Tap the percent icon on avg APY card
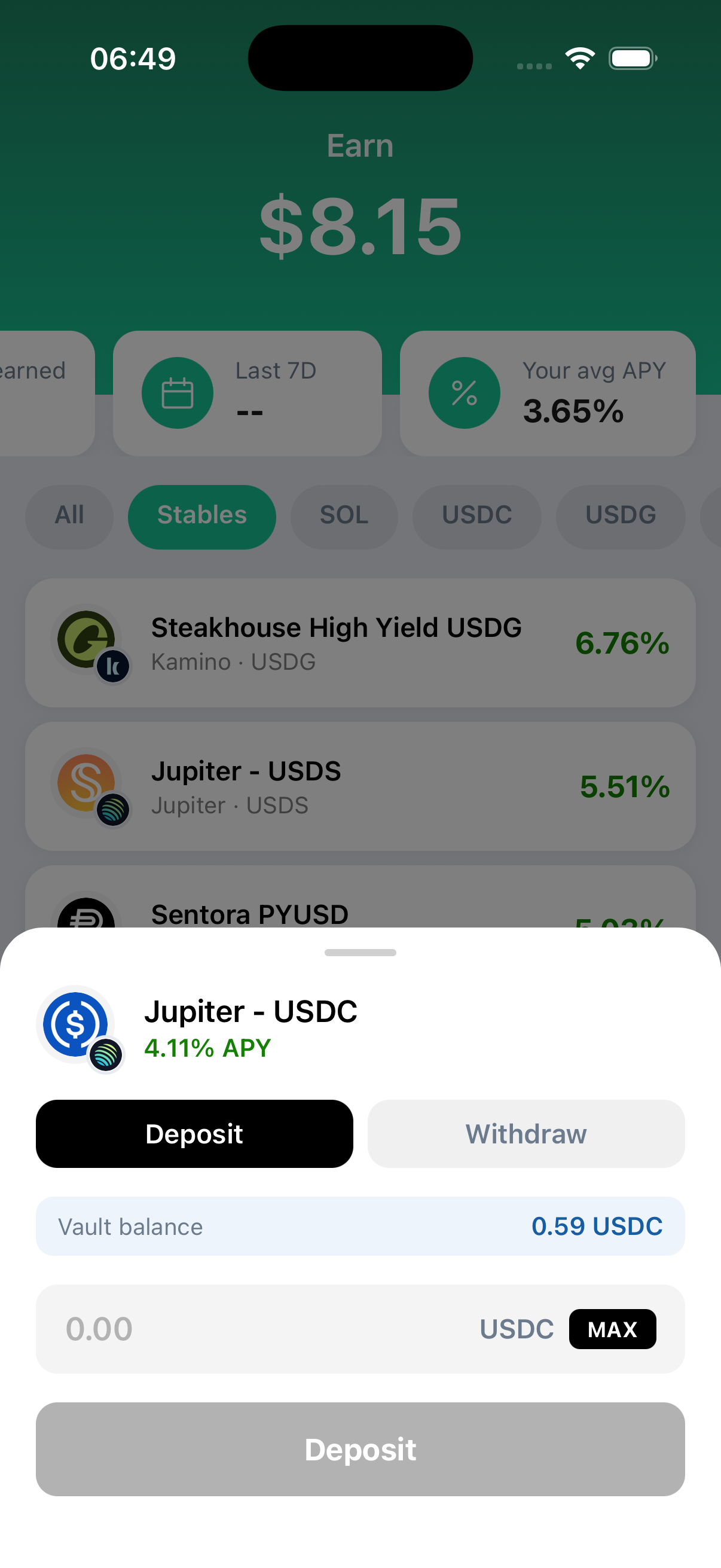This screenshot has width=721, height=1568. point(465,393)
